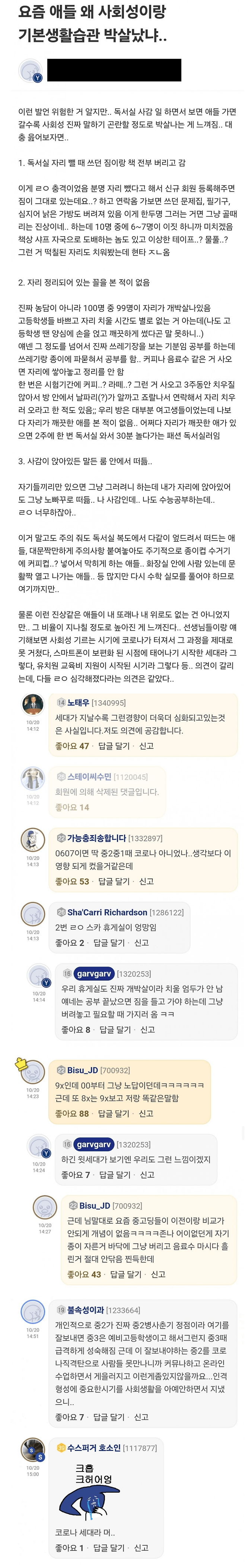Open Sha'Carri Richardson's profile
Screen dimensions: 245x1568
click(x=107, y=913)
